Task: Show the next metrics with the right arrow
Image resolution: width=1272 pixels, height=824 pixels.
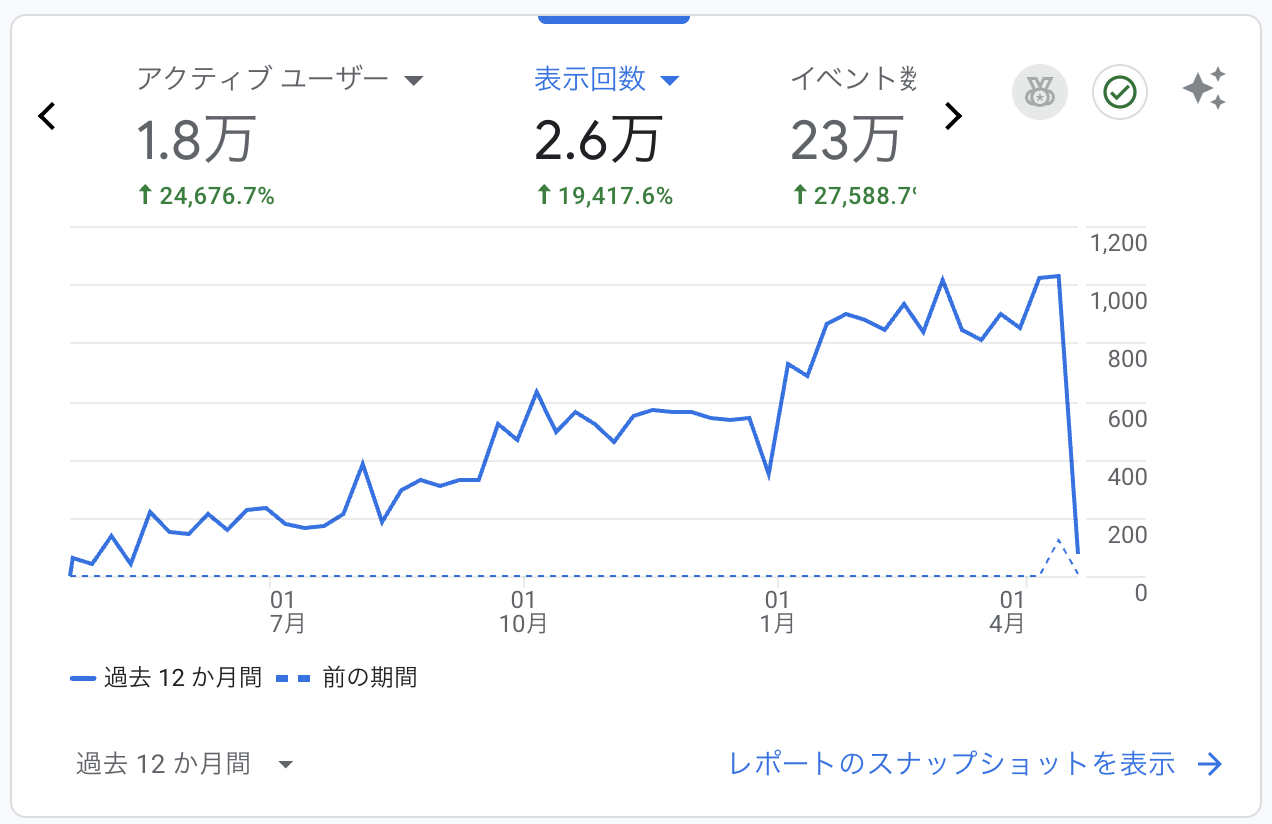Action: tap(953, 117)
